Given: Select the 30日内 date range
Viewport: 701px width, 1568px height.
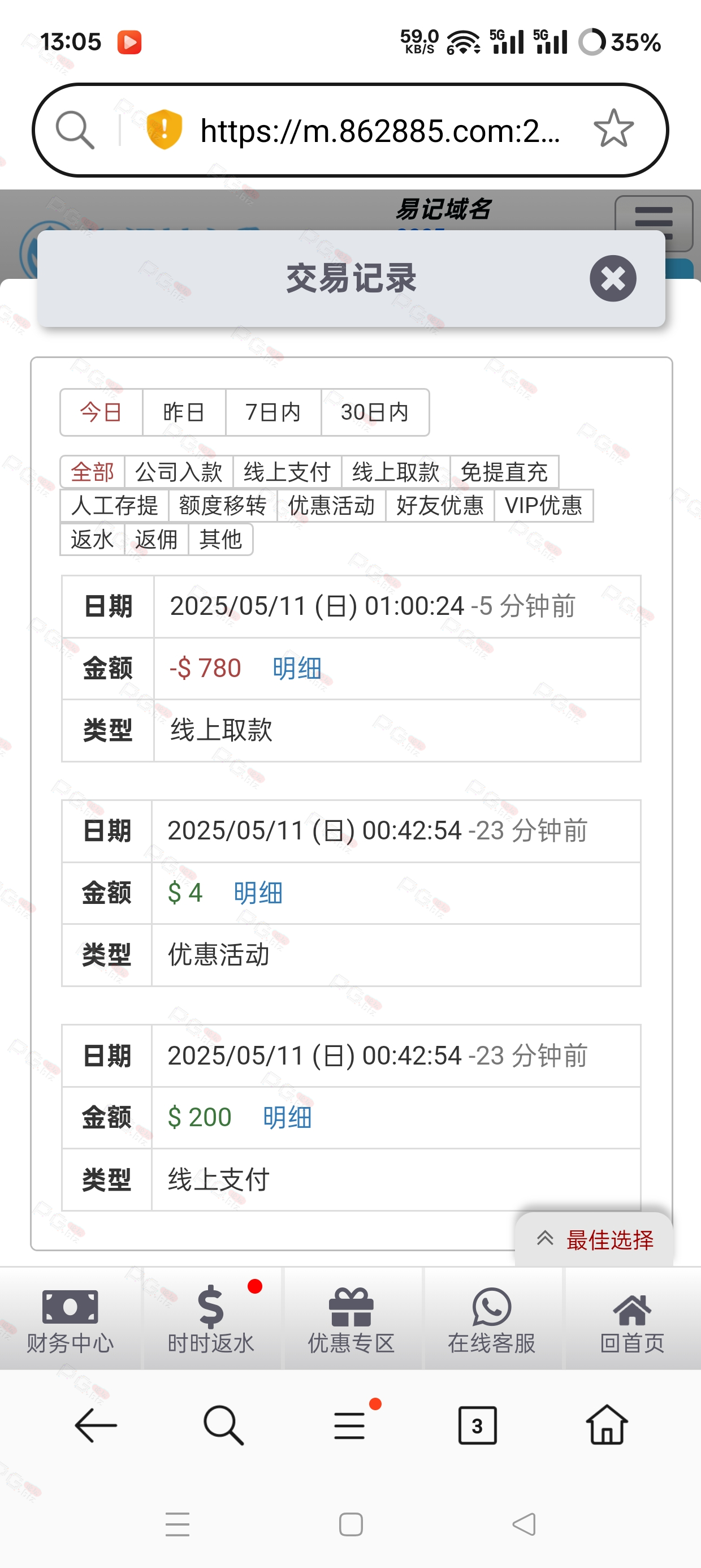Looking at the screenshot, I should tap(374, 412).
